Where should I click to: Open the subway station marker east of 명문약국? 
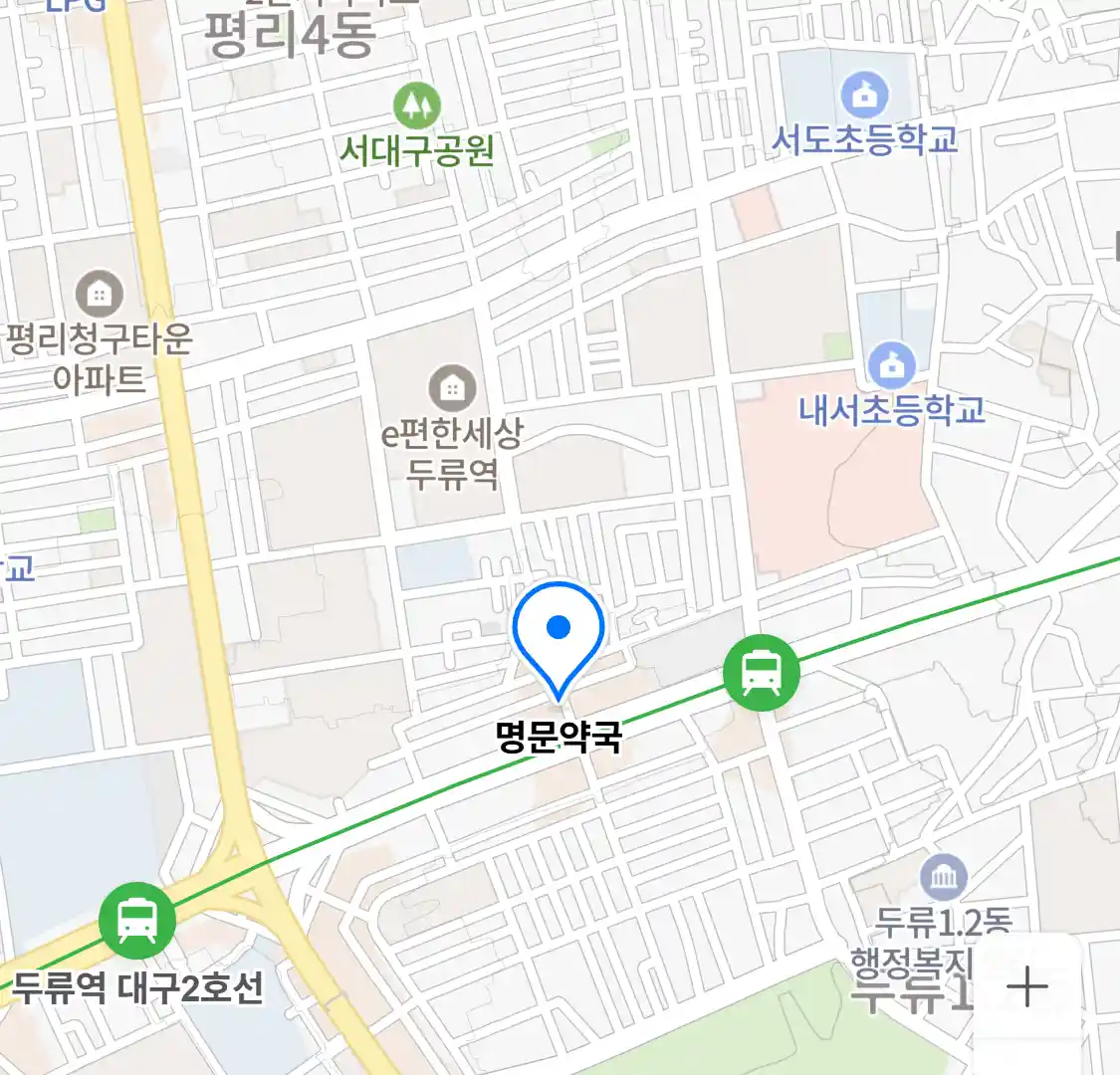(762, 673)
